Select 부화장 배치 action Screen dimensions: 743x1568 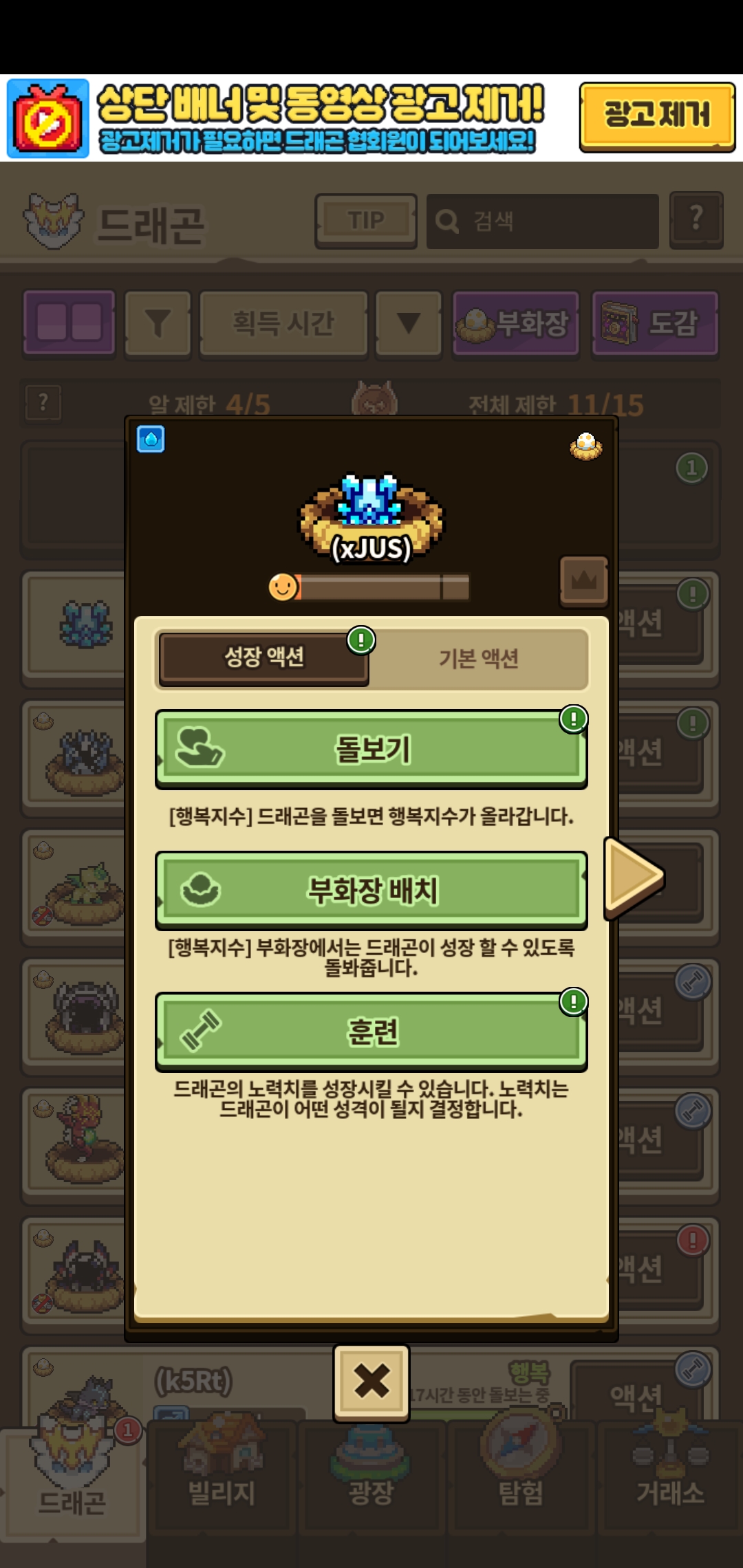click(x=371, y=890)
